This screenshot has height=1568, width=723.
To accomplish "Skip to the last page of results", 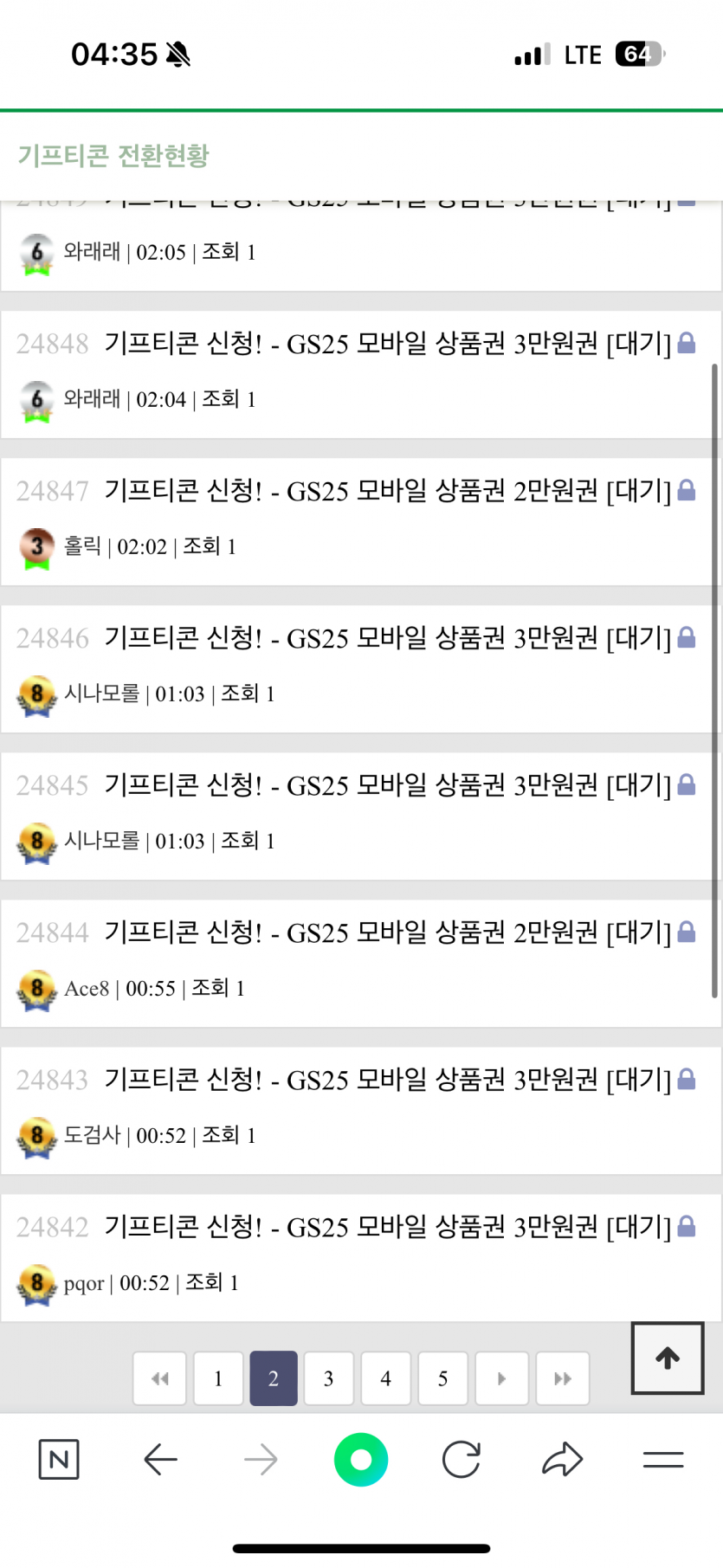I will [563, 1378].
